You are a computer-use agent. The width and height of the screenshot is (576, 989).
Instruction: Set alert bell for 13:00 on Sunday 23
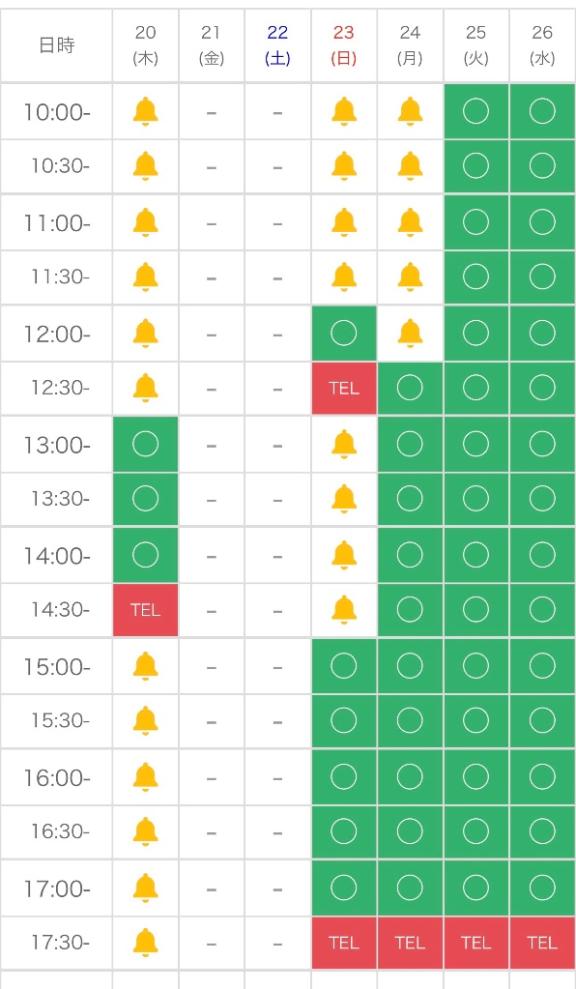tap(344, 445)
